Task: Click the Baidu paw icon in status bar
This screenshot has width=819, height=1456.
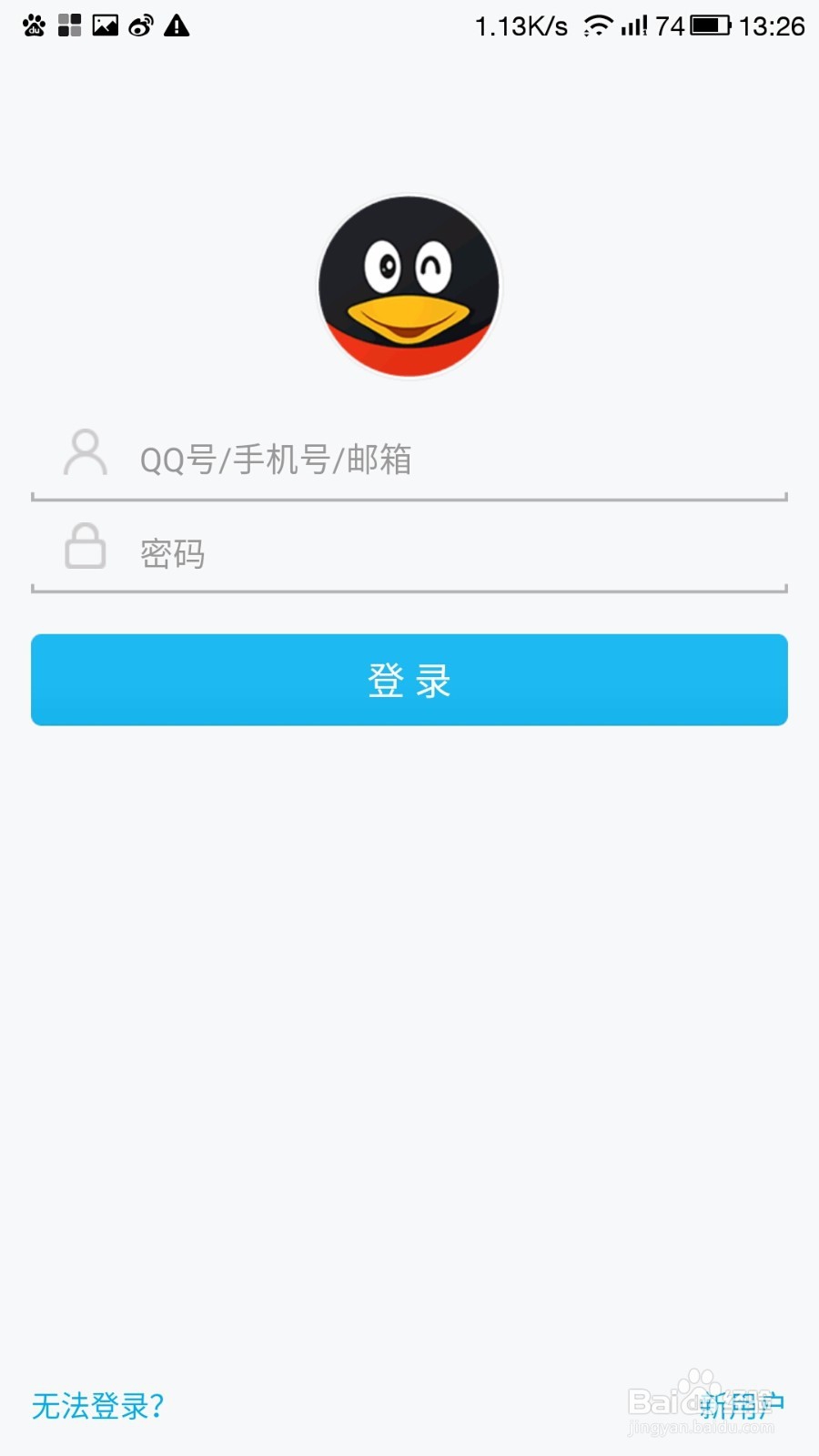Action: (32, 25)
